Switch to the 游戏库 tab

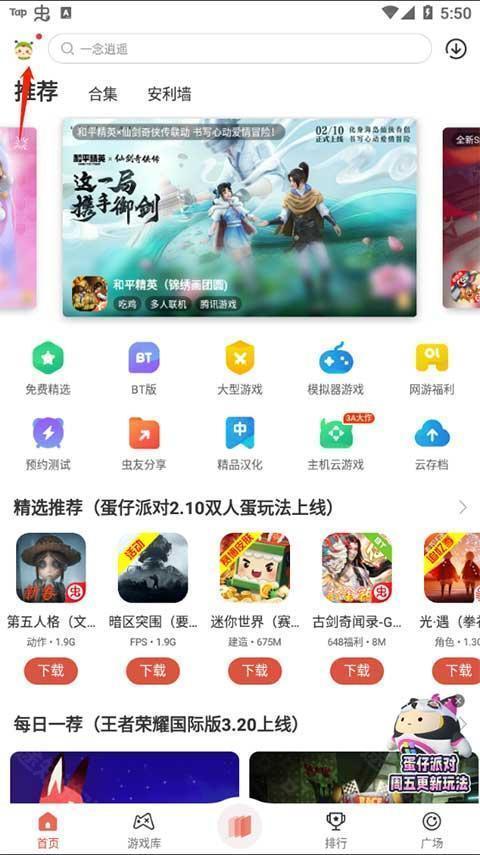tap(144, 830)
